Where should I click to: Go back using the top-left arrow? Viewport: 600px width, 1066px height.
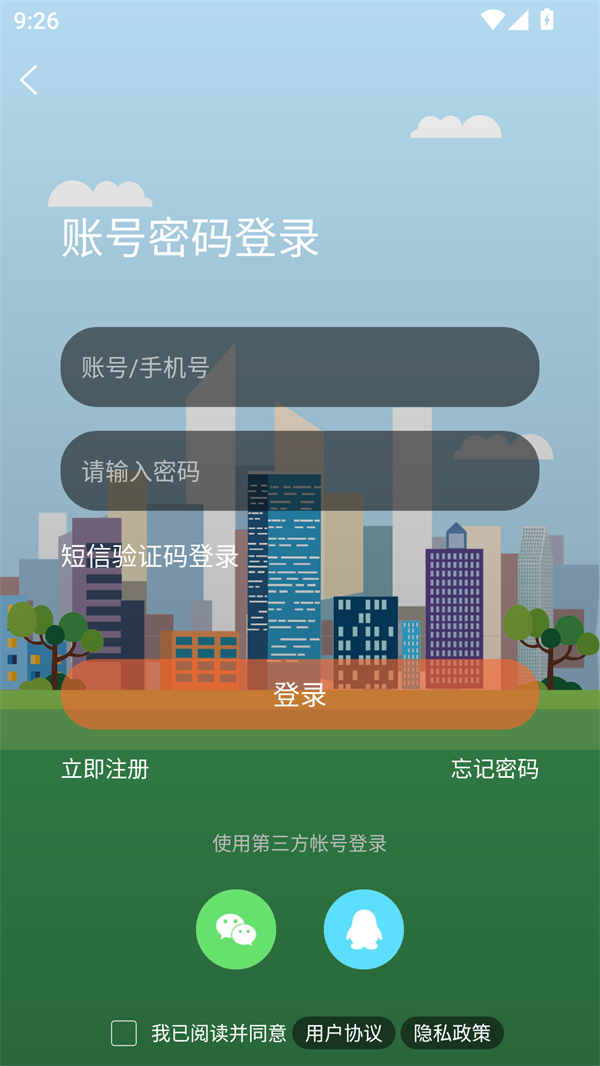[29, 80]
